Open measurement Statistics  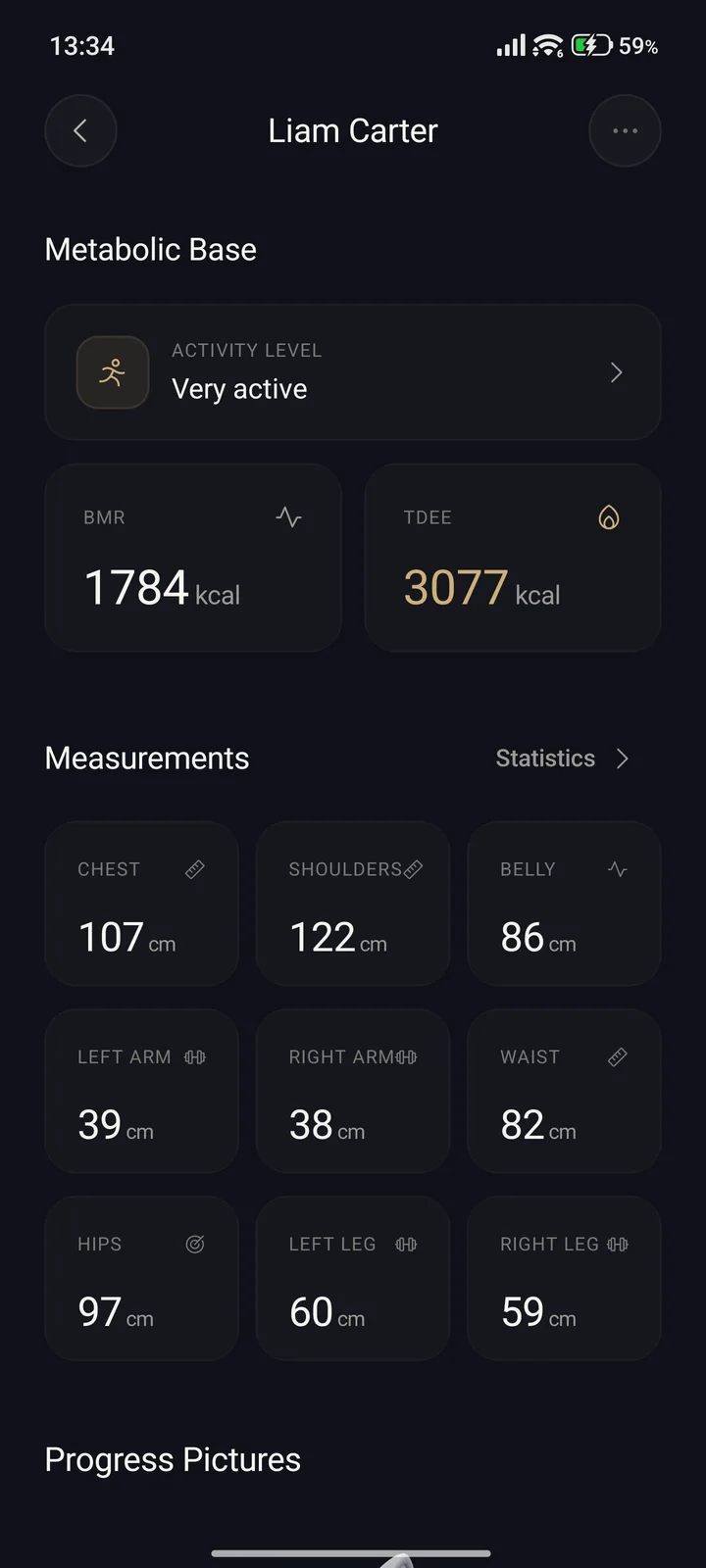click(563, 759)
